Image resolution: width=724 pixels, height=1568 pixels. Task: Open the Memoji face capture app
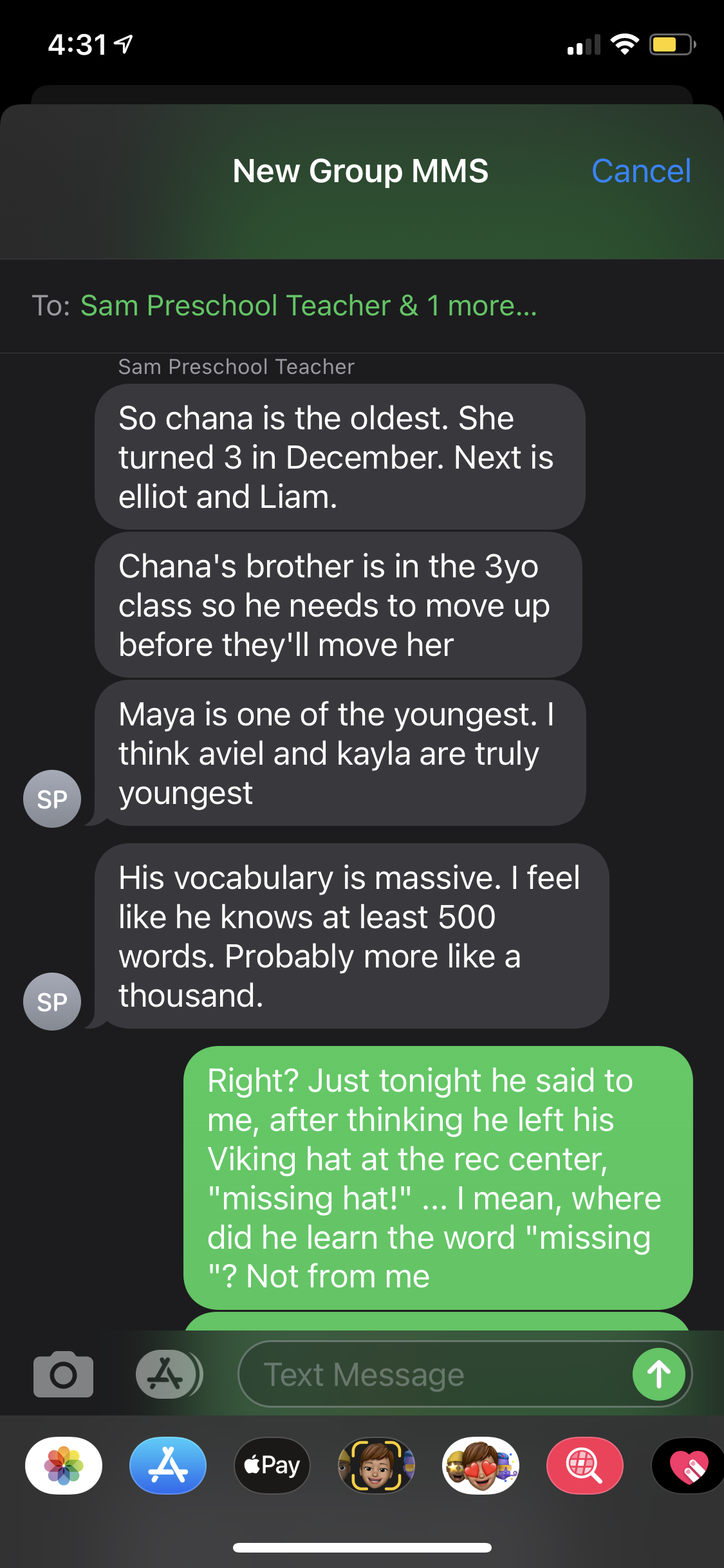(x=376, y=1466)
